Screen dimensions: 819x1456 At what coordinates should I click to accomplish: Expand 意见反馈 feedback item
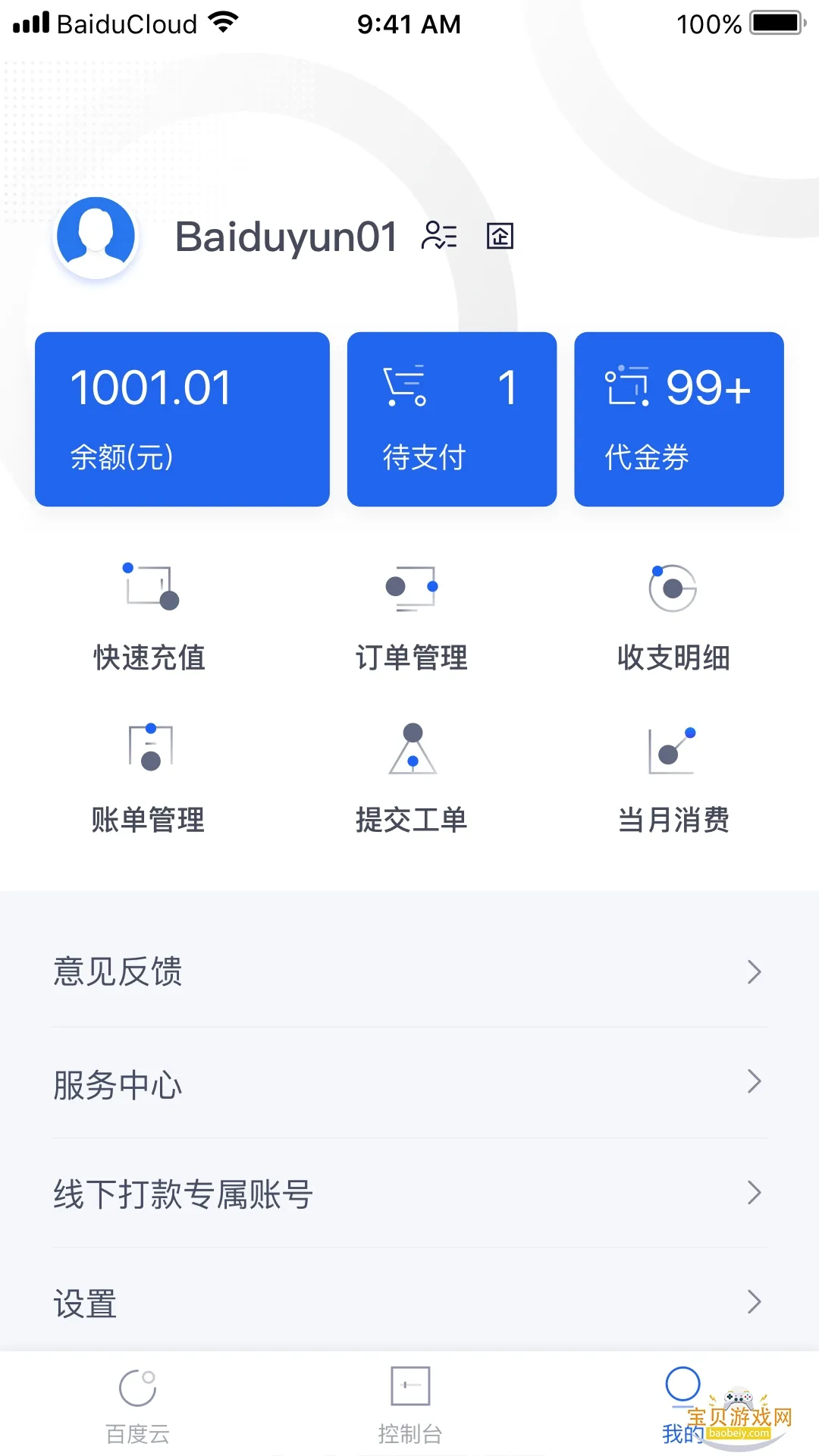coord(409,972)
